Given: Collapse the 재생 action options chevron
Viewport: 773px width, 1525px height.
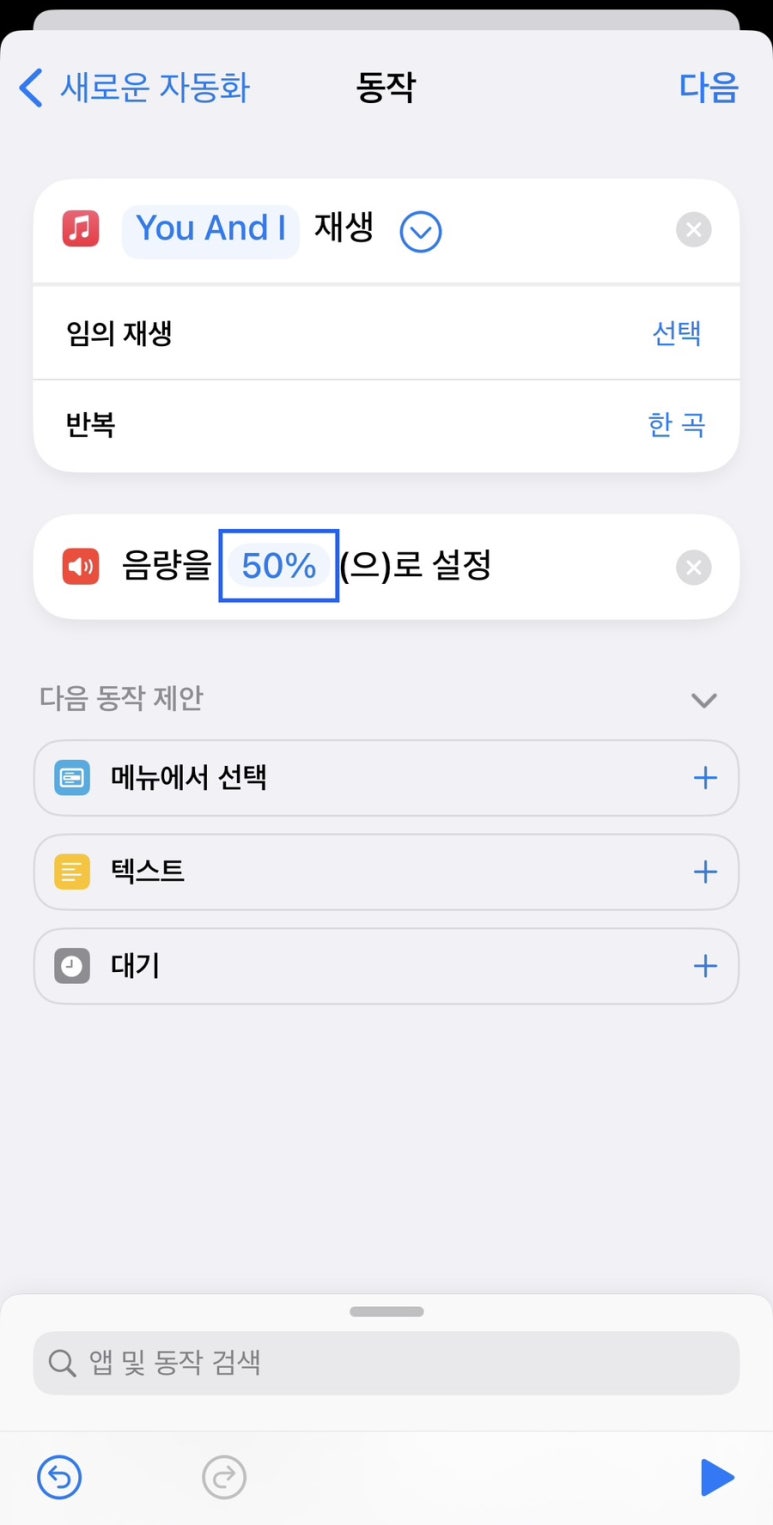Looking at the screenshot, I should [420, 232].
